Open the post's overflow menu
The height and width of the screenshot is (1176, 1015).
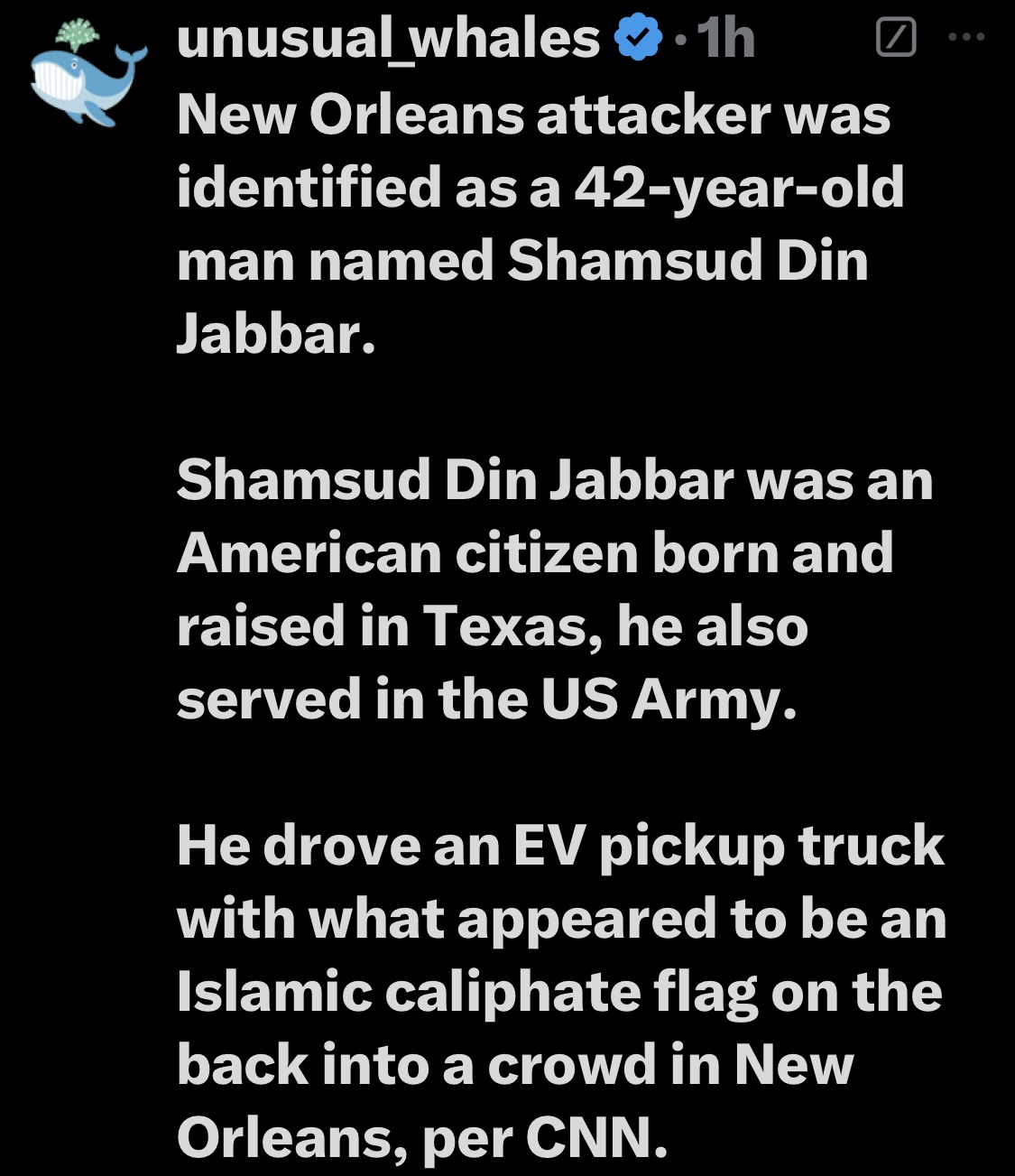pyautogui.click(x=966, y=38)
